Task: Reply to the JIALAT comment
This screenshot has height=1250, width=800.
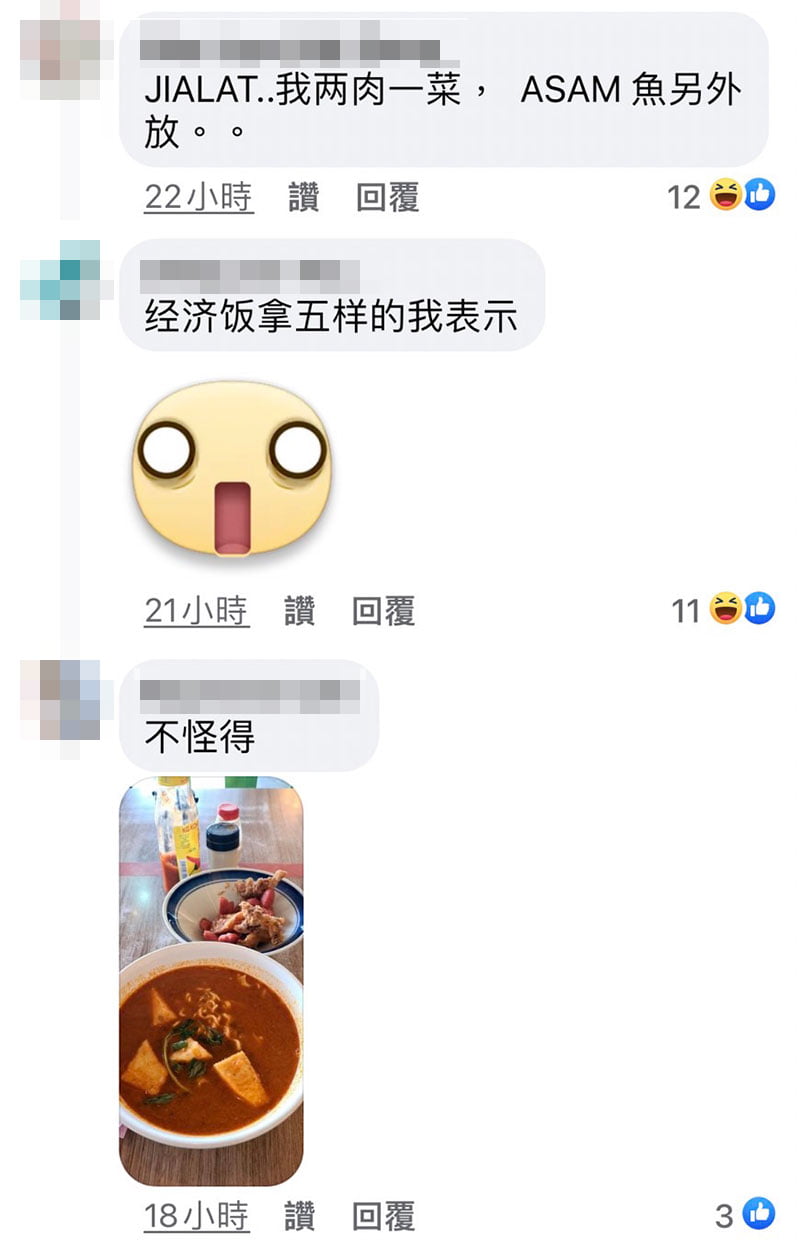Action: coord(387,197)
